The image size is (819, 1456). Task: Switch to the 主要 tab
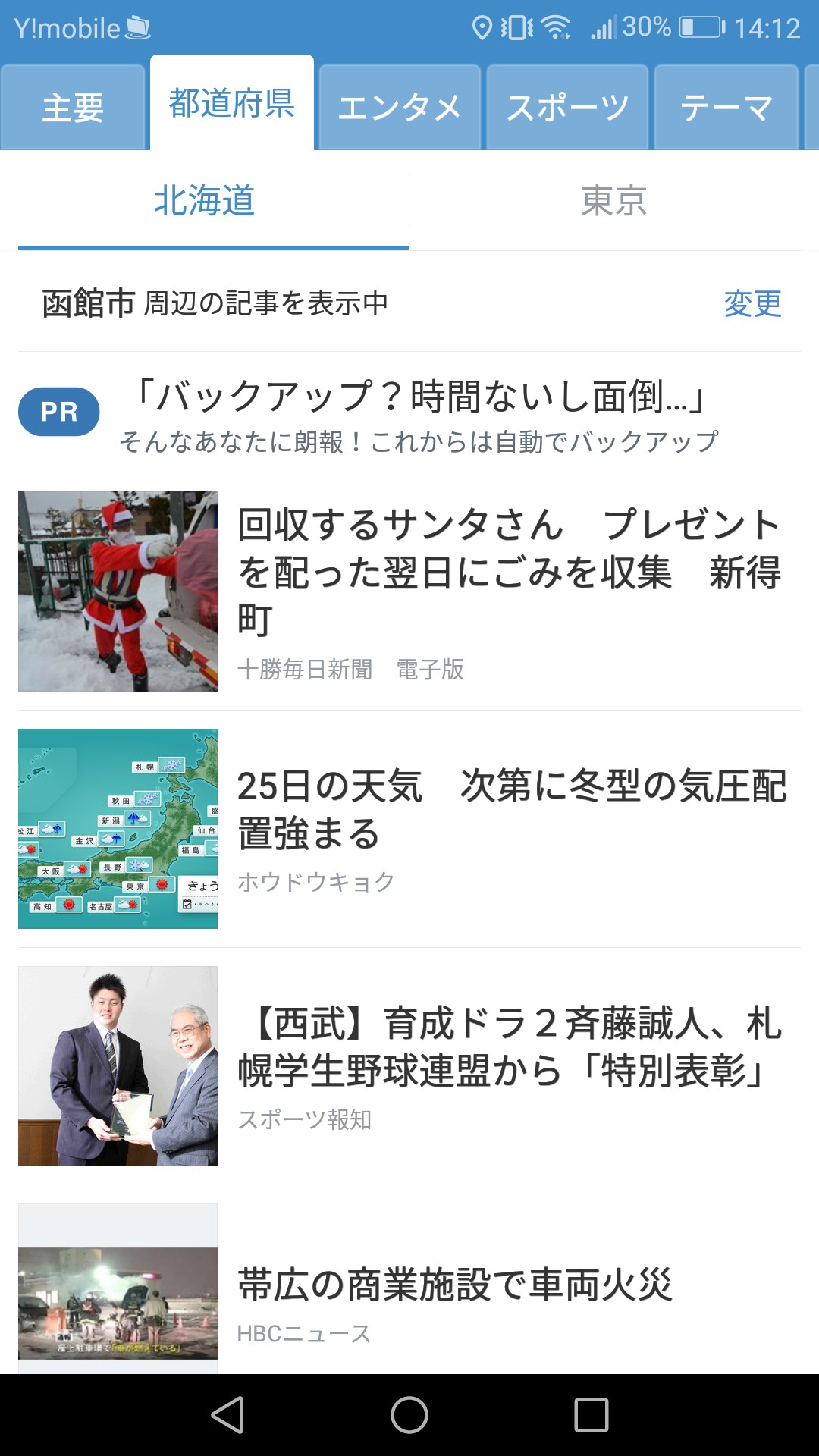[x=73, y=107]
